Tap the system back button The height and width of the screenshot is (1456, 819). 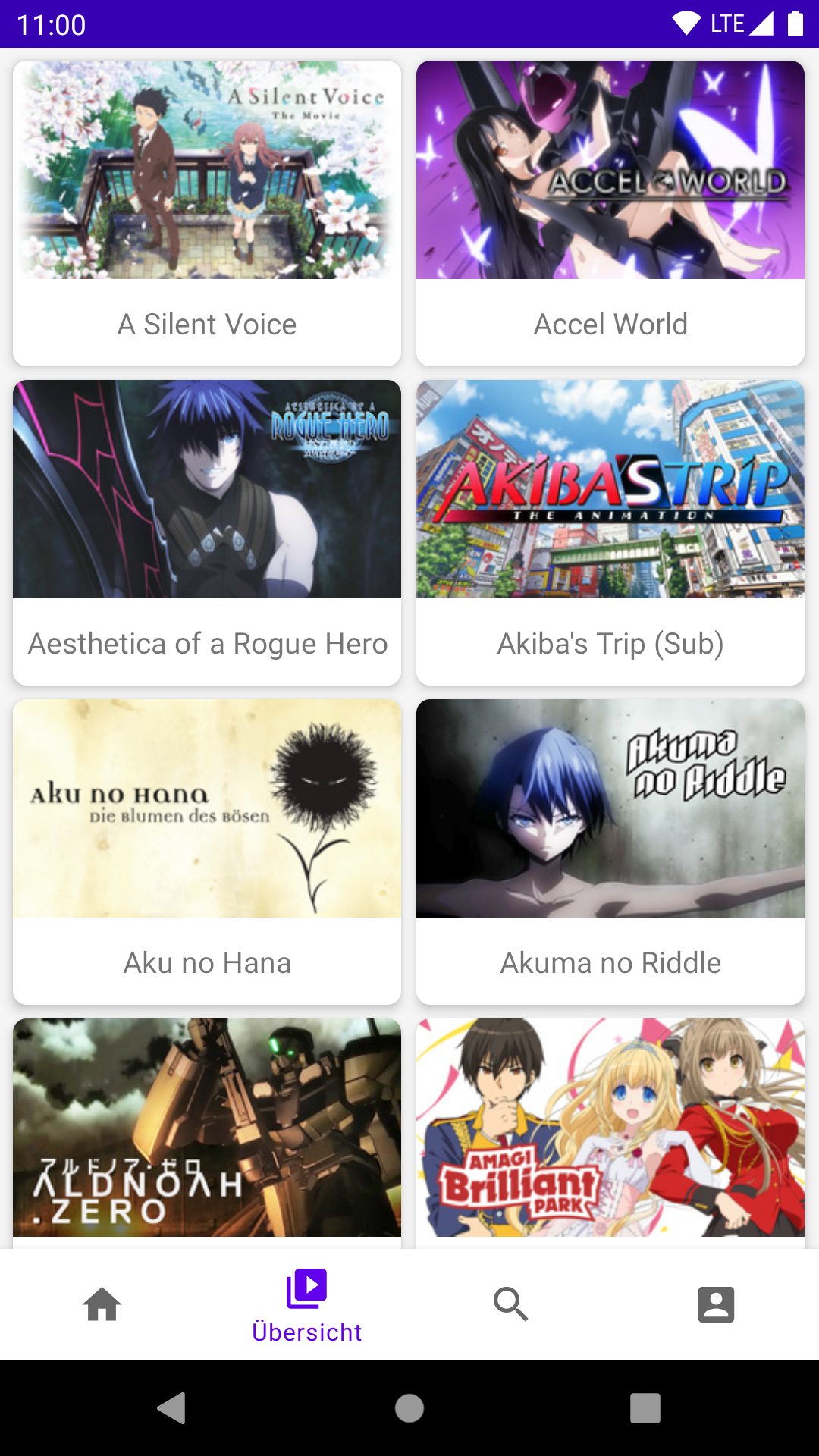pos(173,1408)
